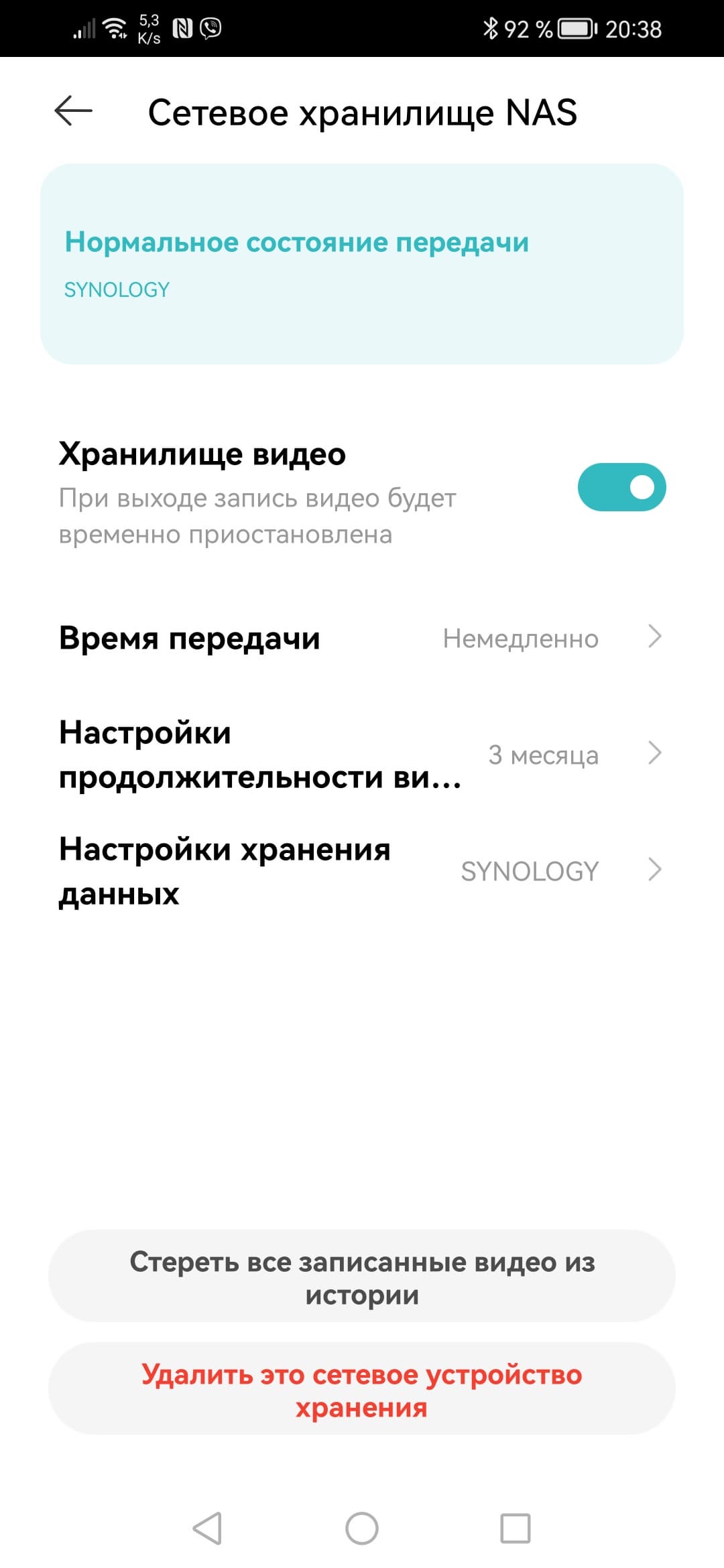Go to the system home screen
The width and height of the screenshot is (724, 1568).
(x=362, y=1528)
